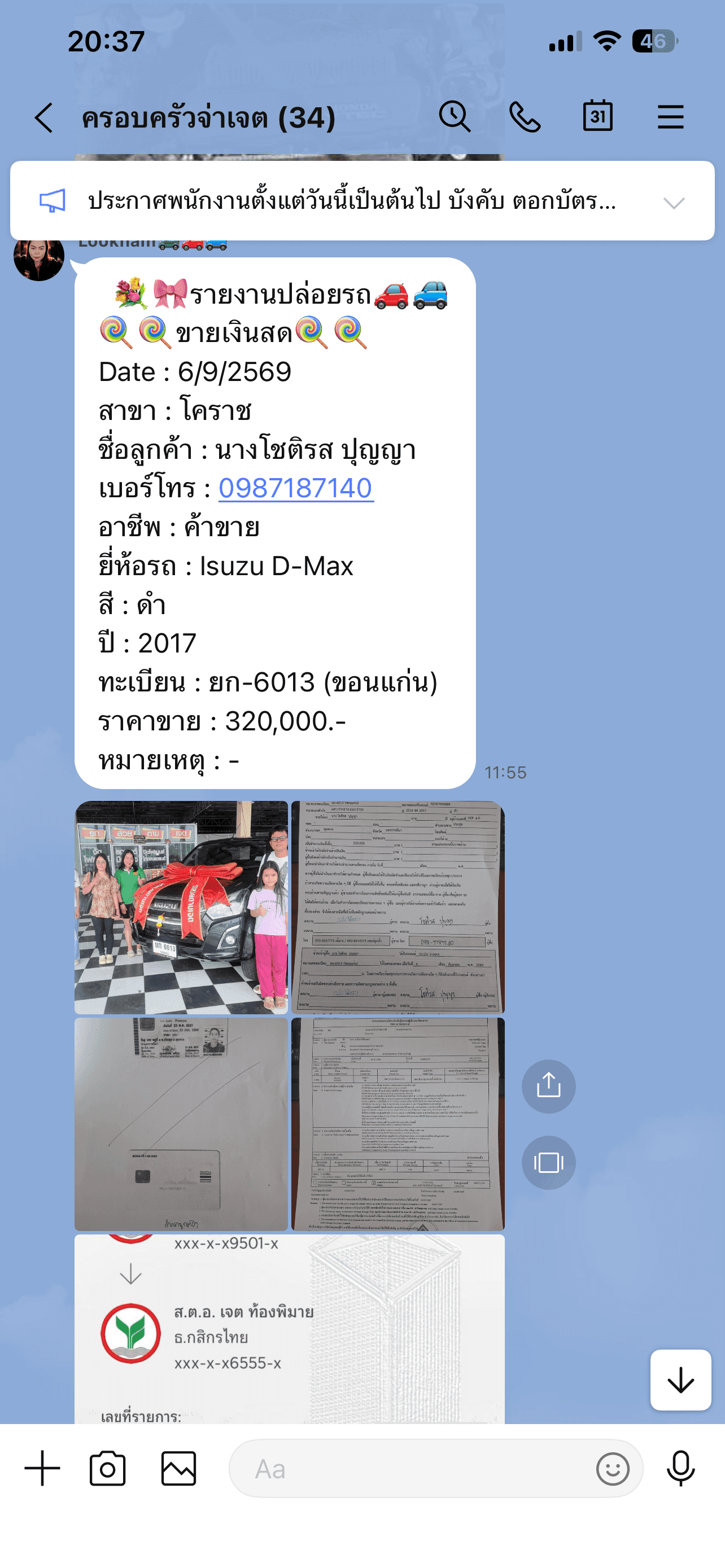
Task: Open the photo gallery picker
Action: pos(178,1468)
